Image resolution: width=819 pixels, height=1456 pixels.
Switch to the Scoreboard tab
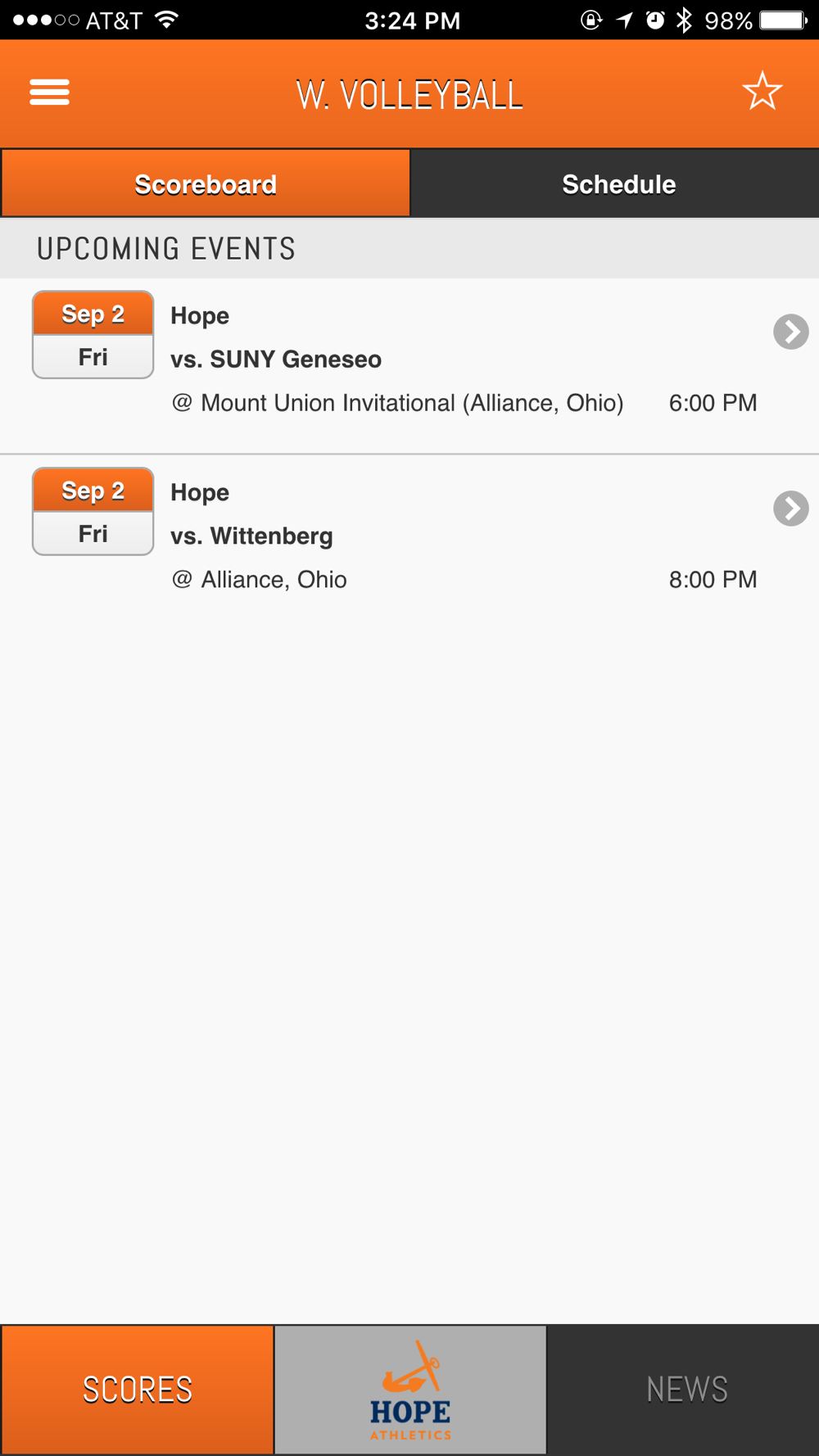206,184
